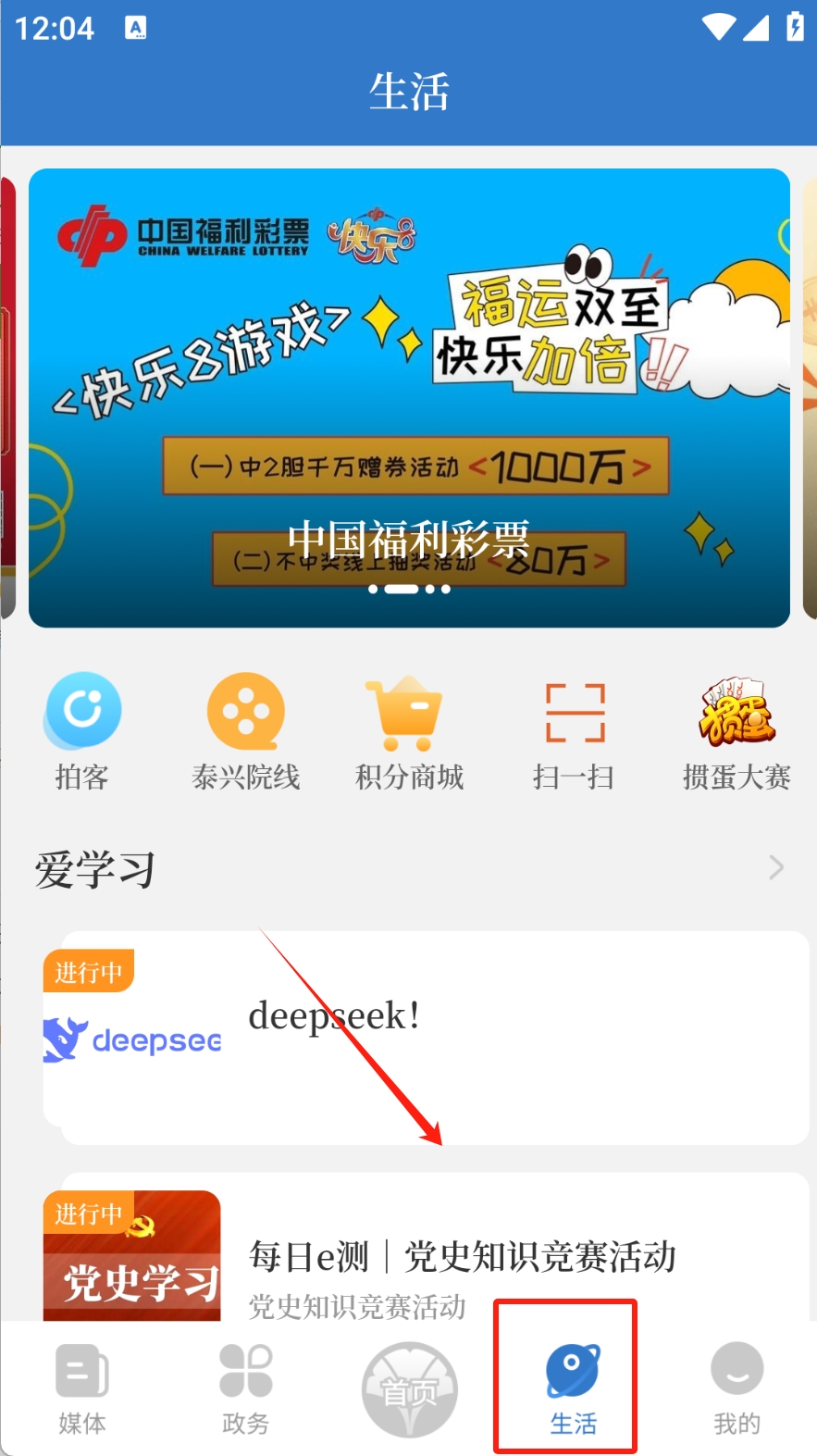
Task: Go to the 首页 home tab
Action: pos(409,1388)
